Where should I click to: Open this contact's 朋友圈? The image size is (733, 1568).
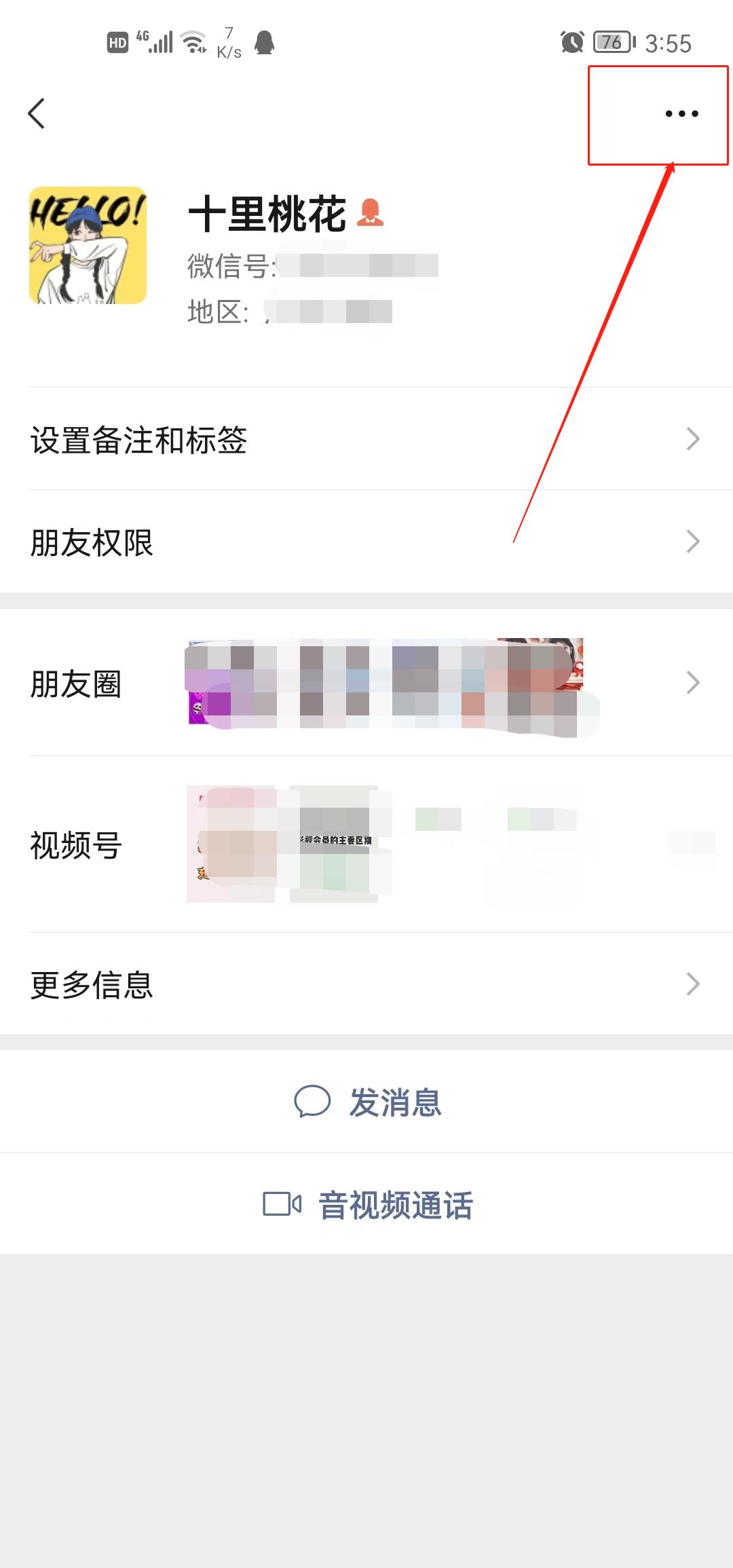click(x=366, y=683)
